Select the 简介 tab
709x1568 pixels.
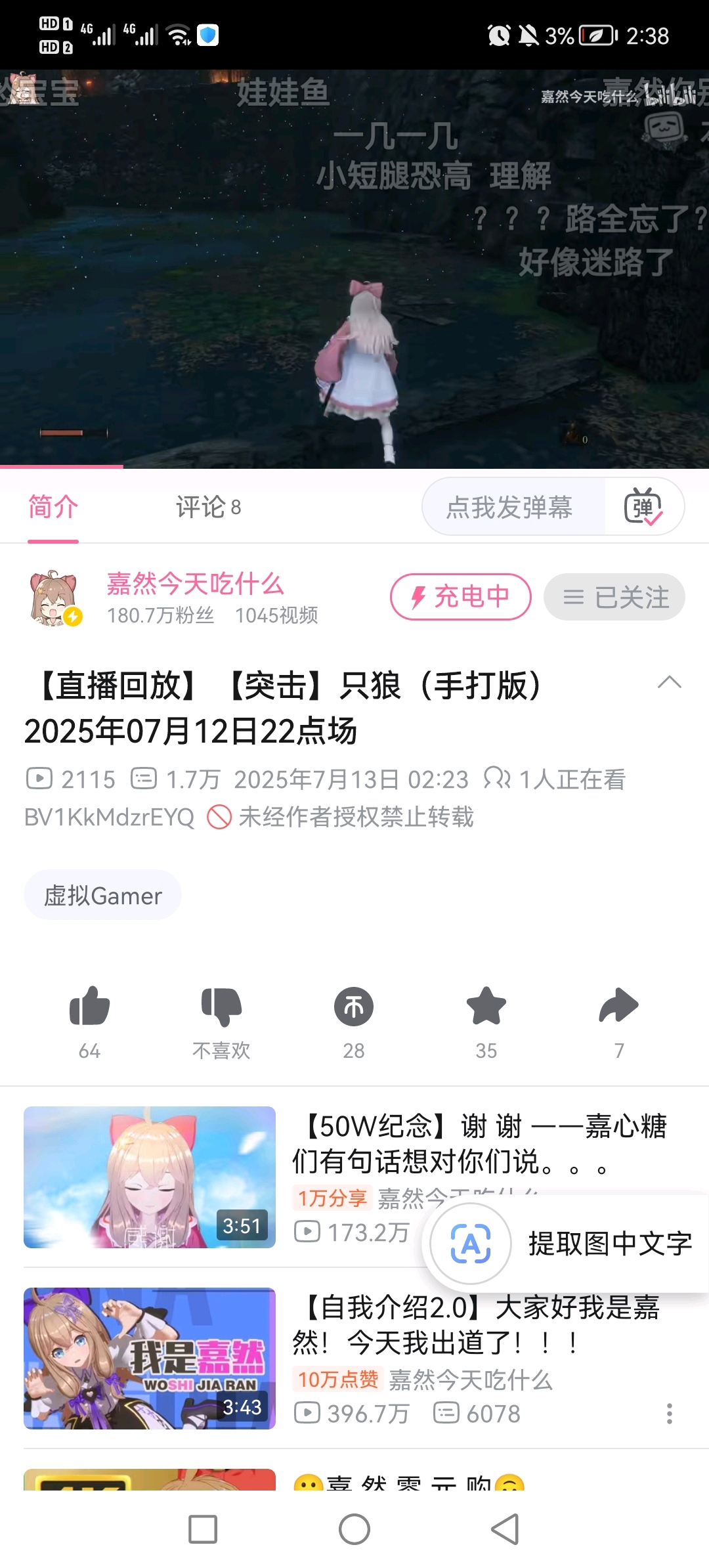click(53, 507)
